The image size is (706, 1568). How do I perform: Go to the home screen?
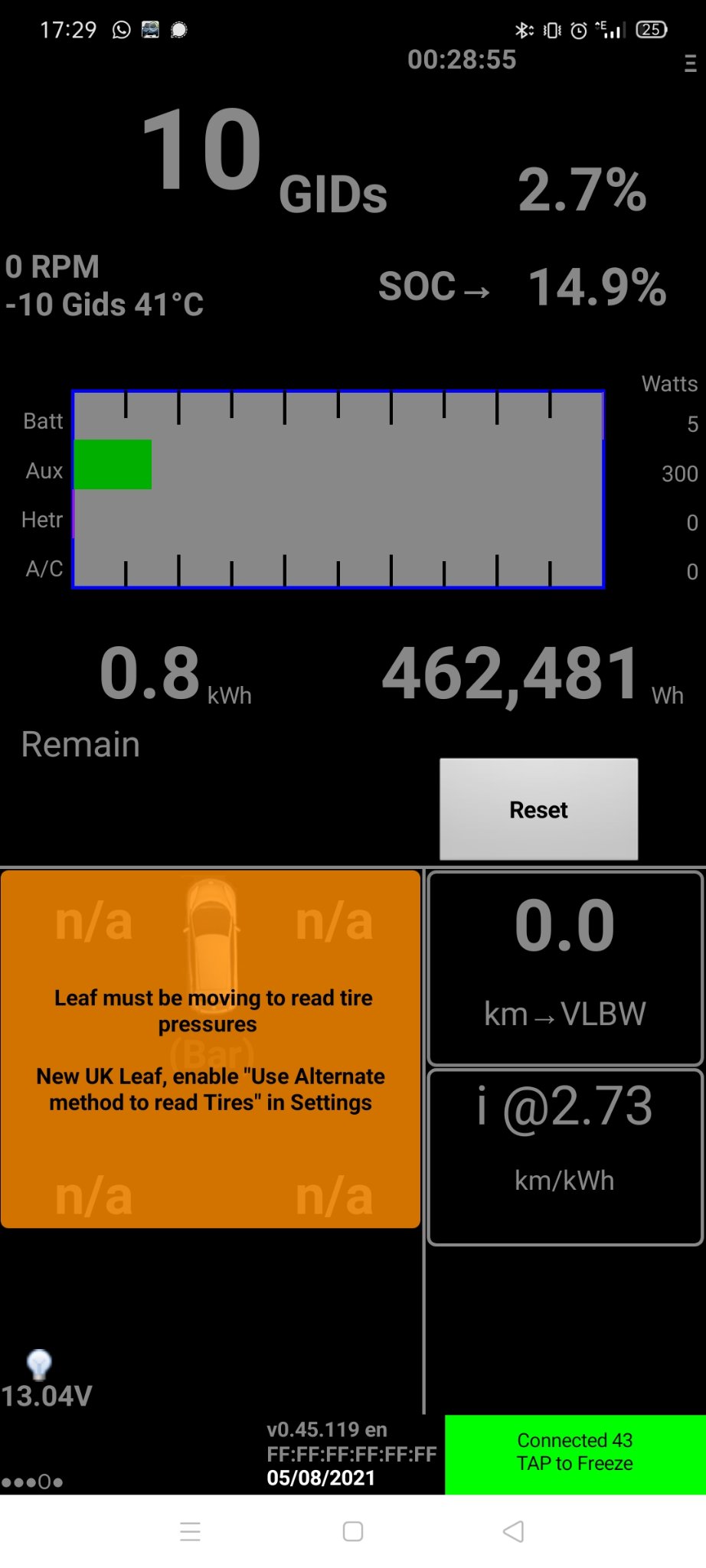pyautogui.click(x=353, y=1531)
